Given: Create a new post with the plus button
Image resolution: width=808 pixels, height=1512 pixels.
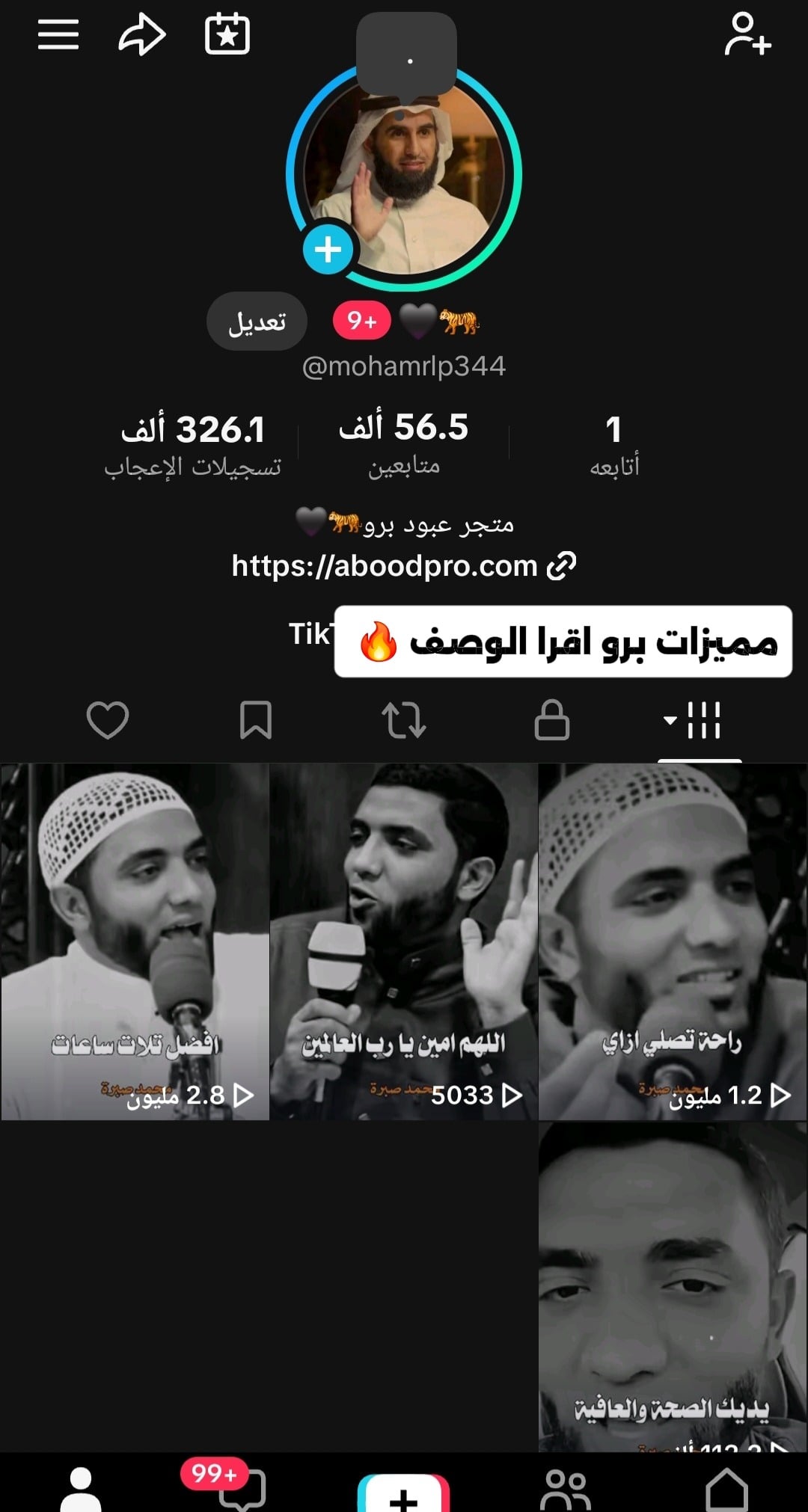Looking at the screenshot, I should (404, 1493).
